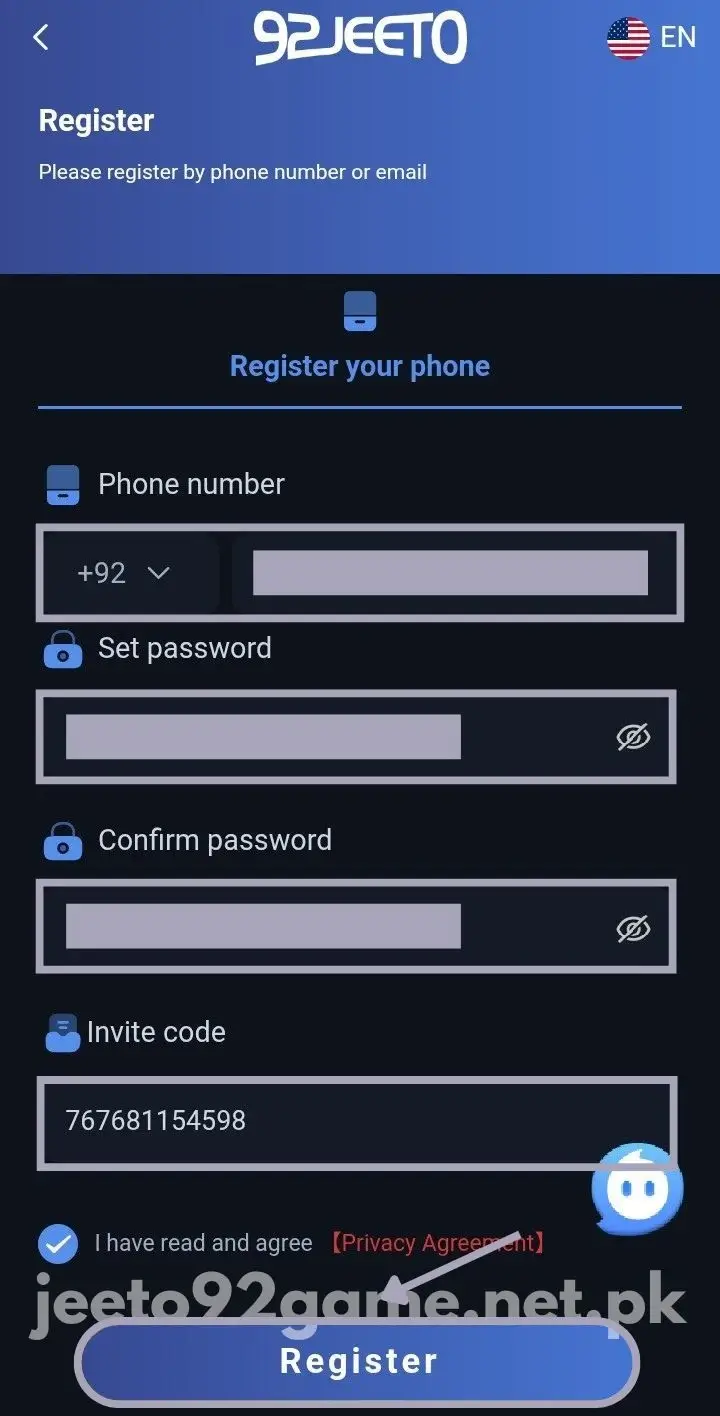
Task: Tap the Phone number input field
Action: [452, 573]
